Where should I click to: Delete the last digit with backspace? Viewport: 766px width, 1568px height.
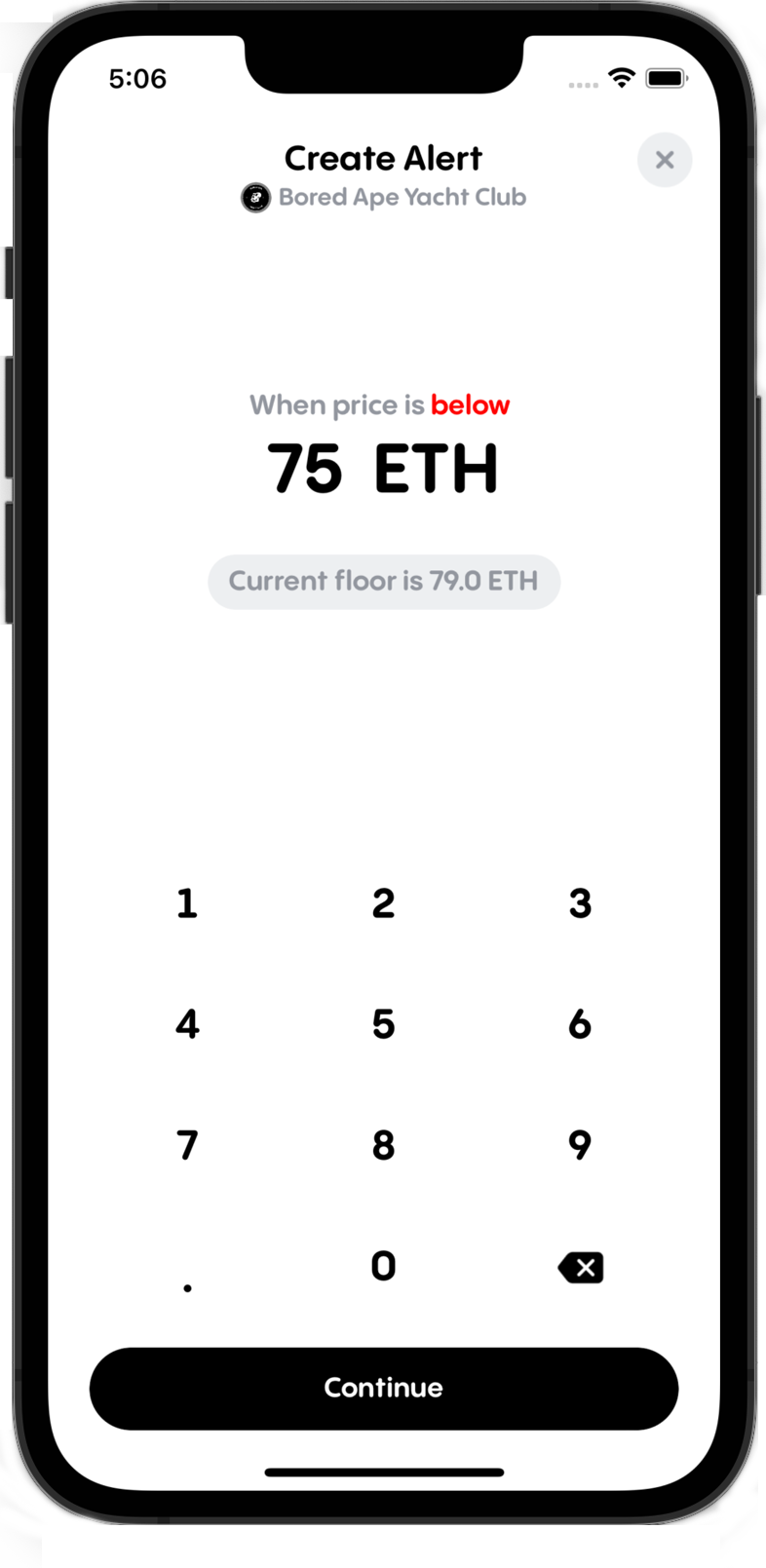point(581,1267)
